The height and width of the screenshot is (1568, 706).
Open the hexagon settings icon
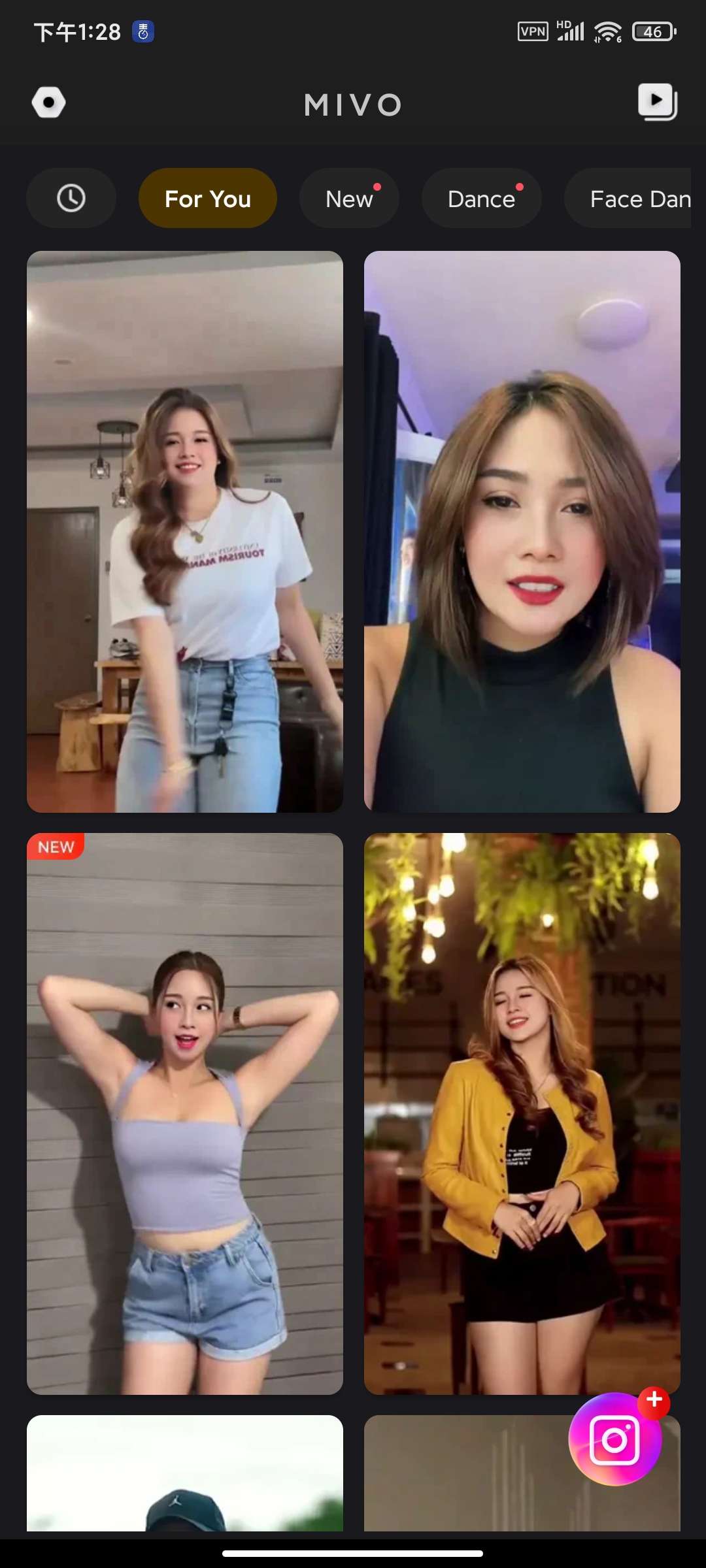[49, 103]
